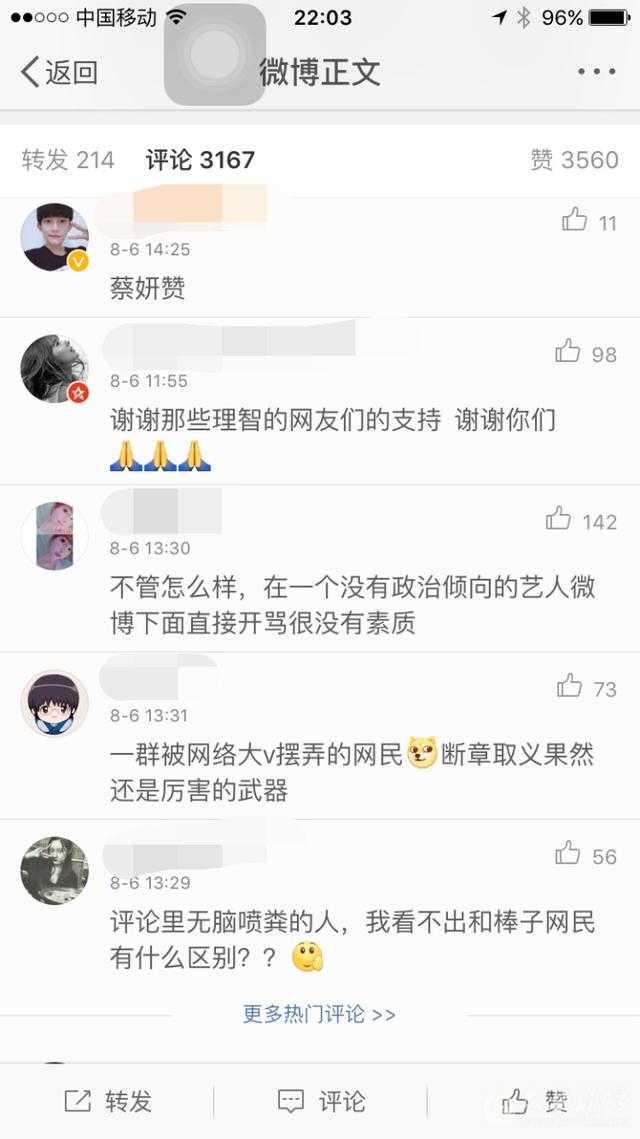Write a comment via bottom 评论
The image size is (640, 1139).
coord(320,1101)
